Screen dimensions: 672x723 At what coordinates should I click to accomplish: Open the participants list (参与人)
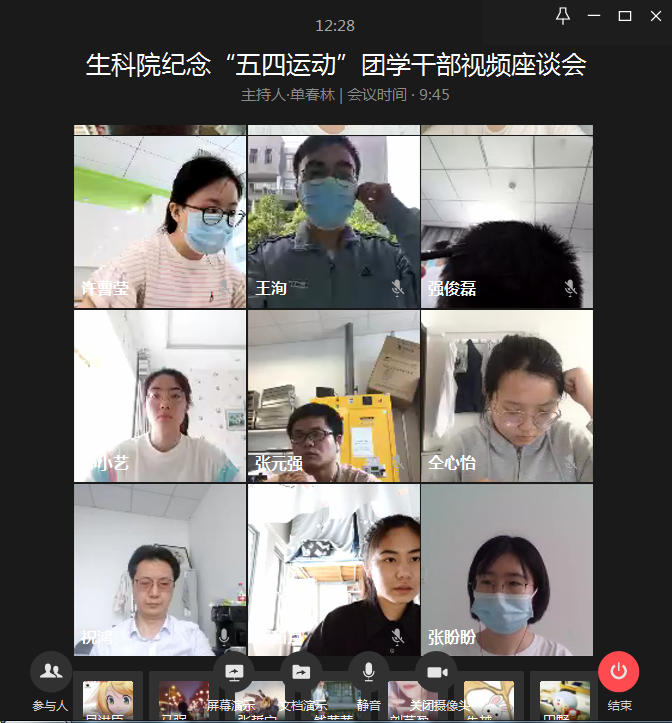click(51, 672)
